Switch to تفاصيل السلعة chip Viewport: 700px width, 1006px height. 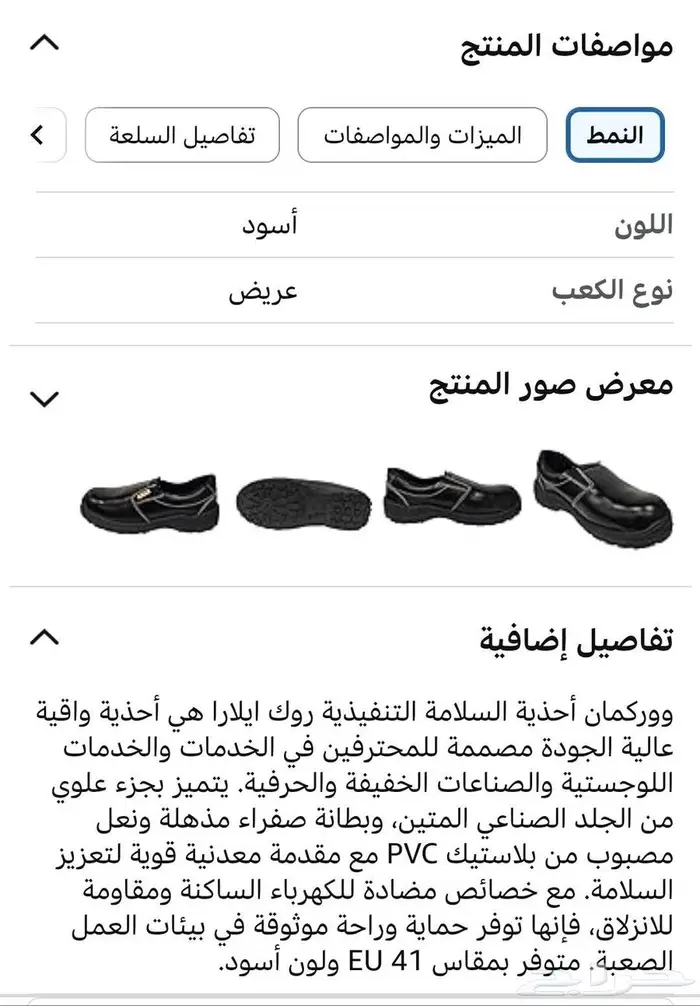tap(182, 135)
